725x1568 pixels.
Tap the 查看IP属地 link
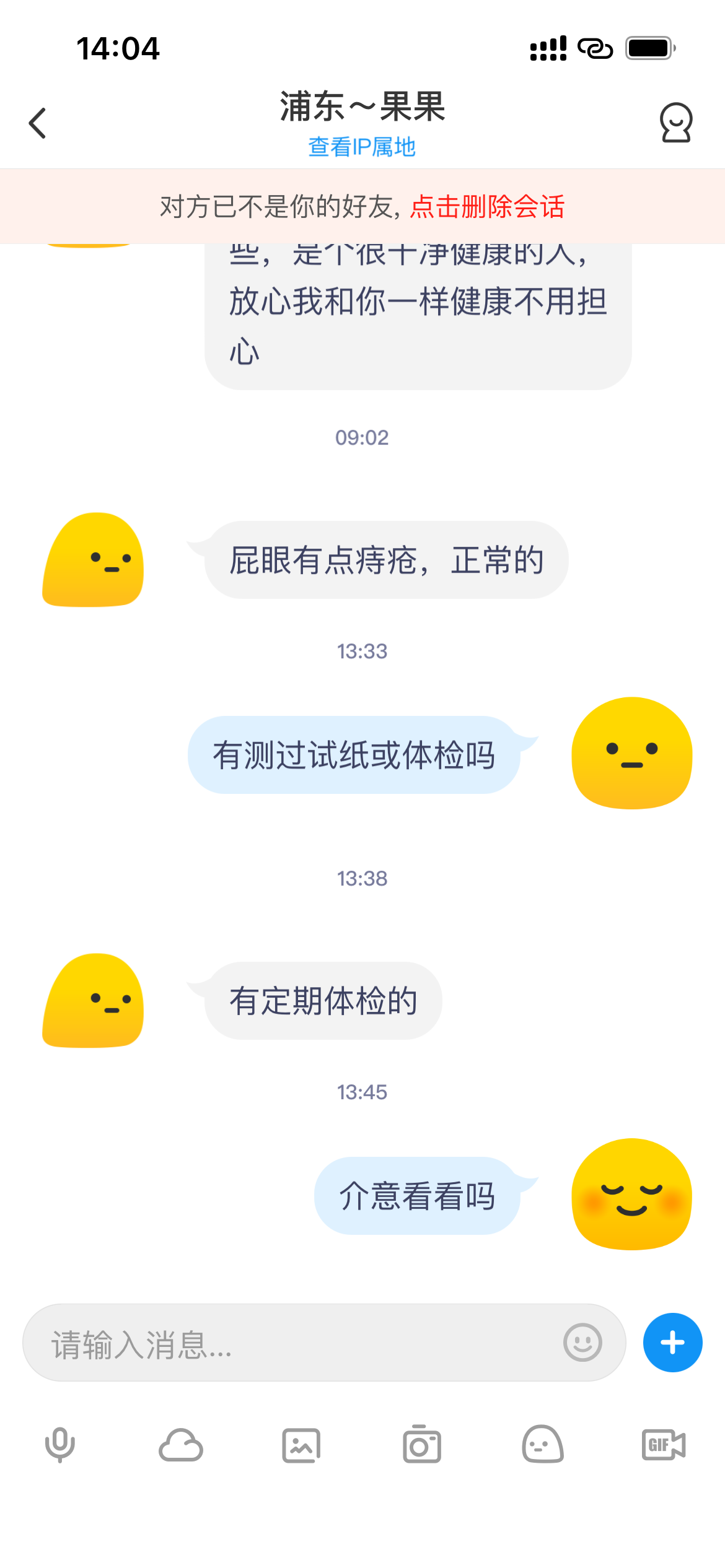362,147
